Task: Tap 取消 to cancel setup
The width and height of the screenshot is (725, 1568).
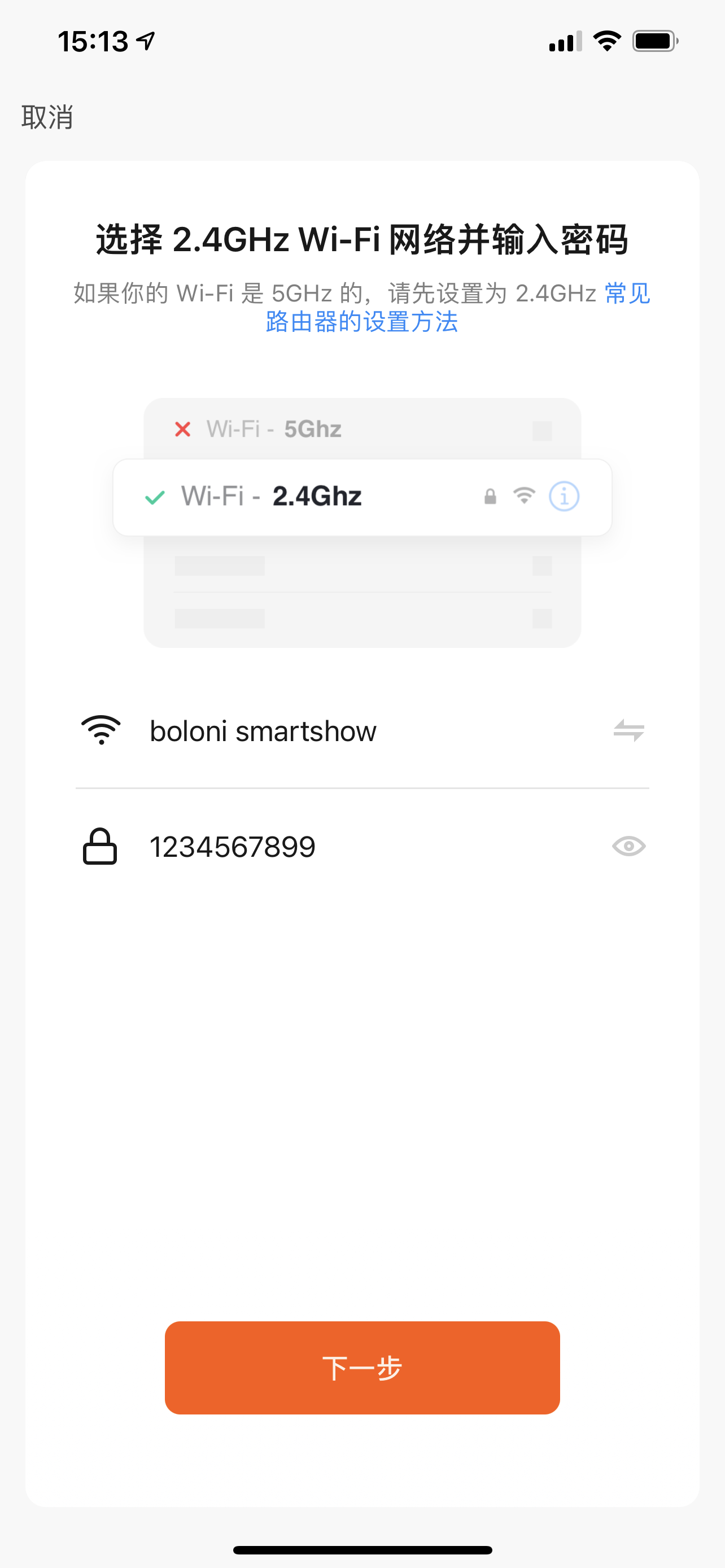Action: tap(47, 117)
